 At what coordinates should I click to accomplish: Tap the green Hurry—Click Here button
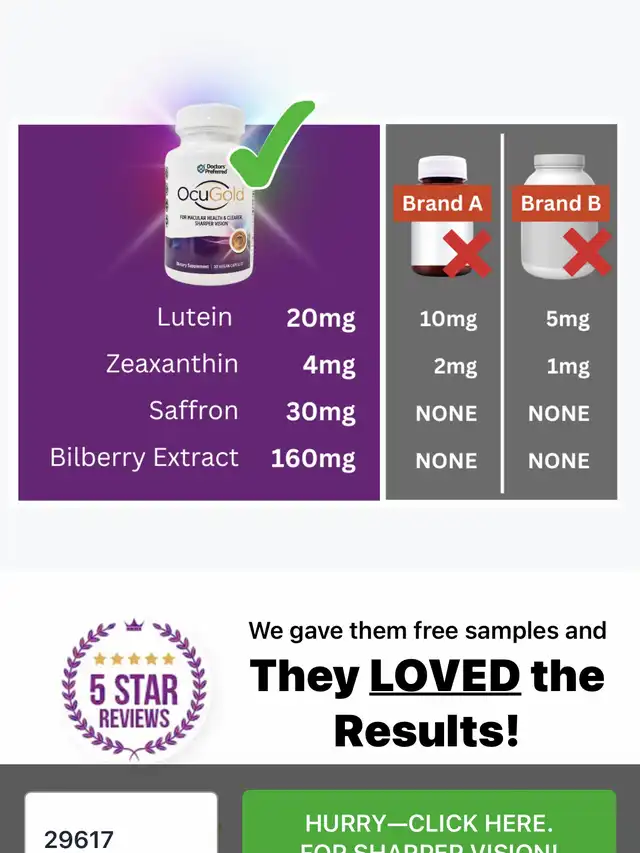click(x=429, y=824)
